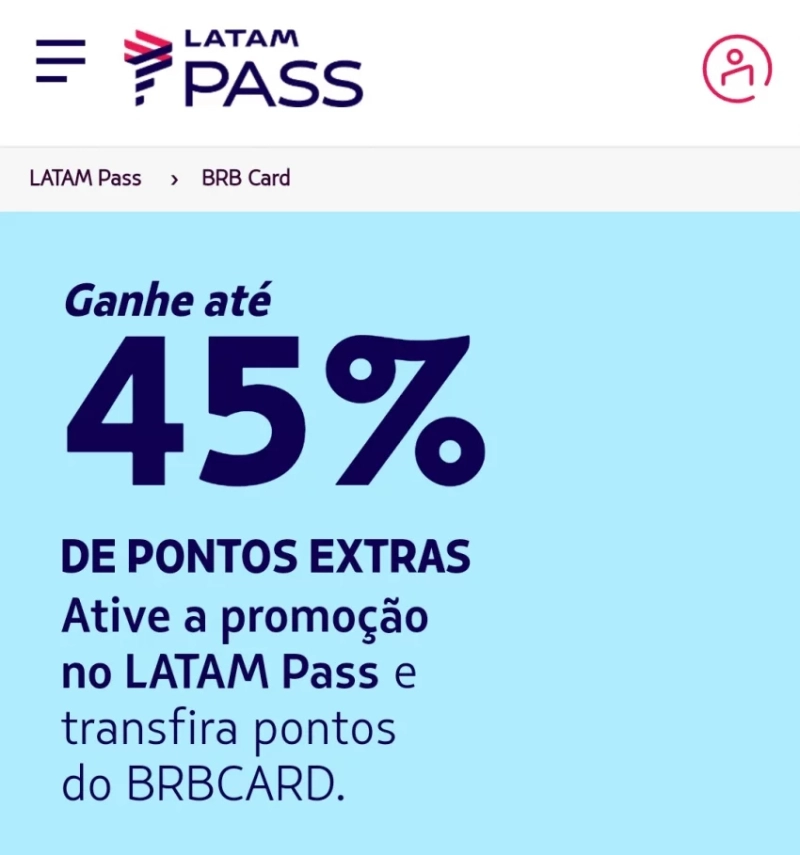Open the BRB Card breadcrumb entry
The image size is (800, 855).
coord(245,178)
